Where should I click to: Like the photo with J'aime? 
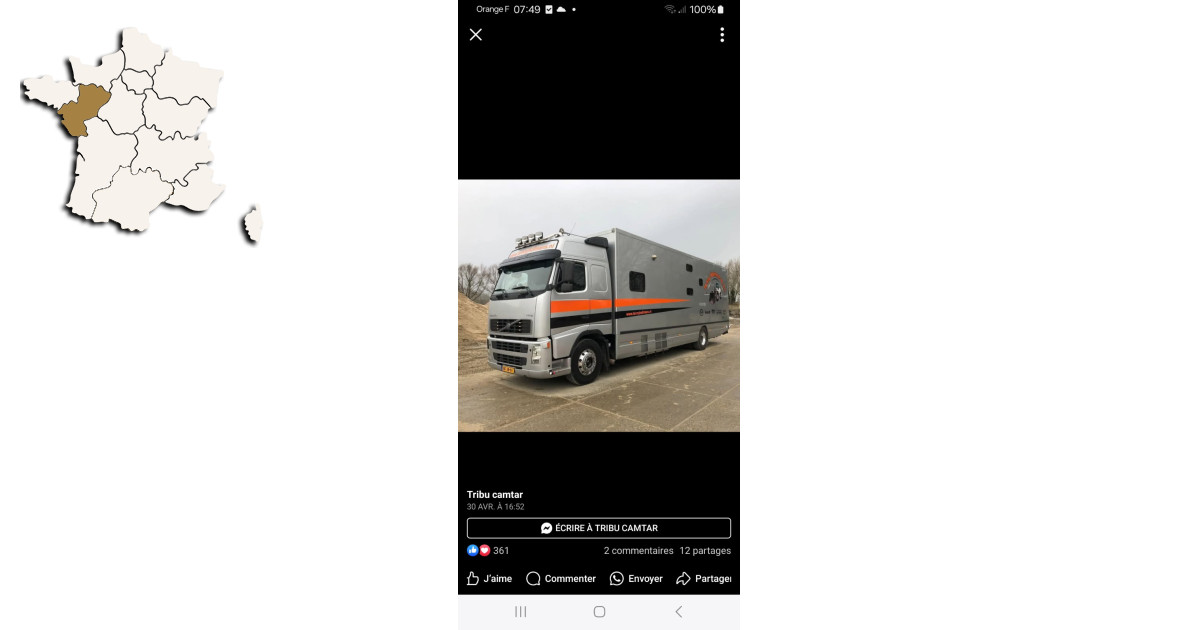click(x=490, y=578)
